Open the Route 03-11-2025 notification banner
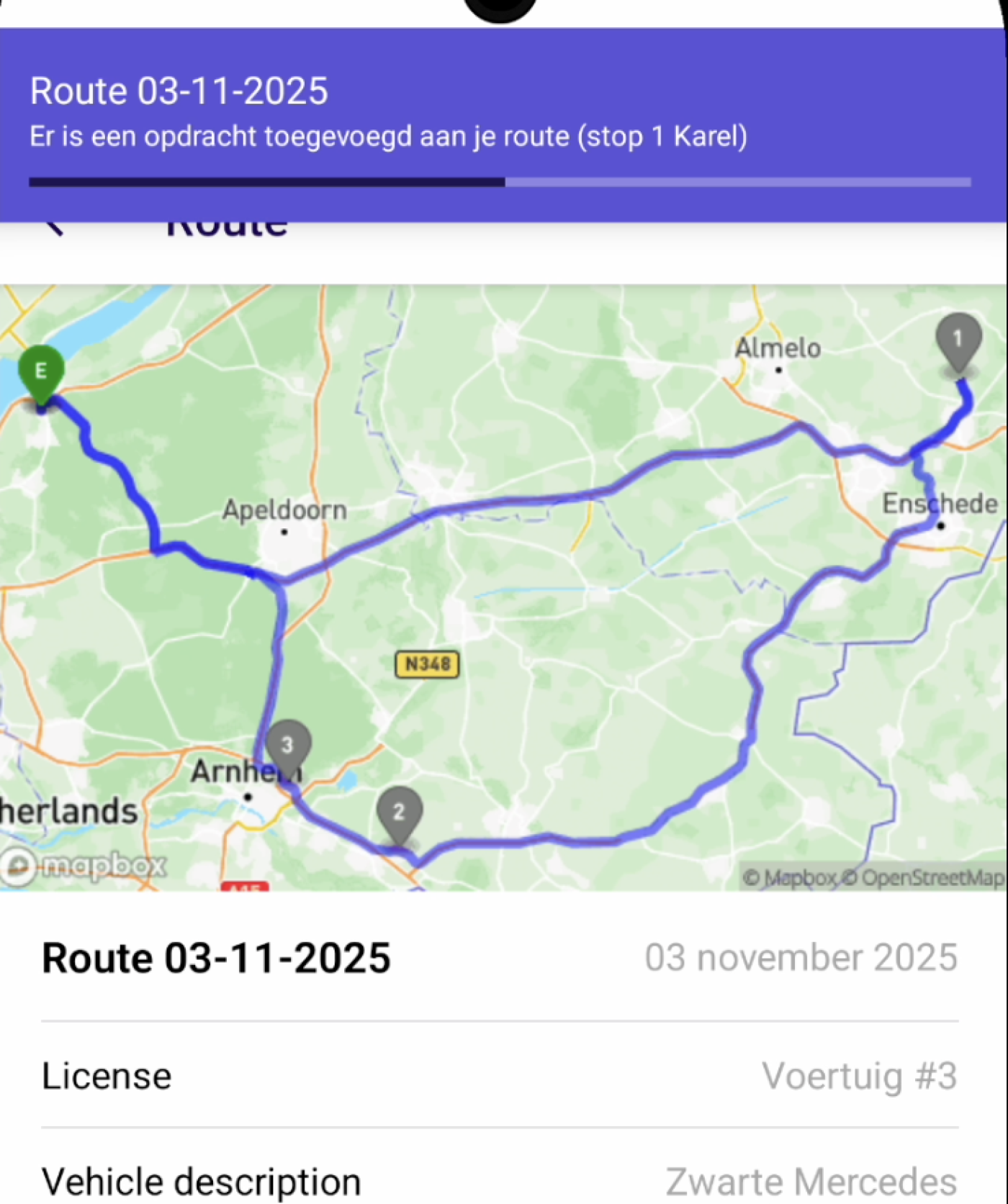The image size is (1008, 1204). (x=504, y=115)
